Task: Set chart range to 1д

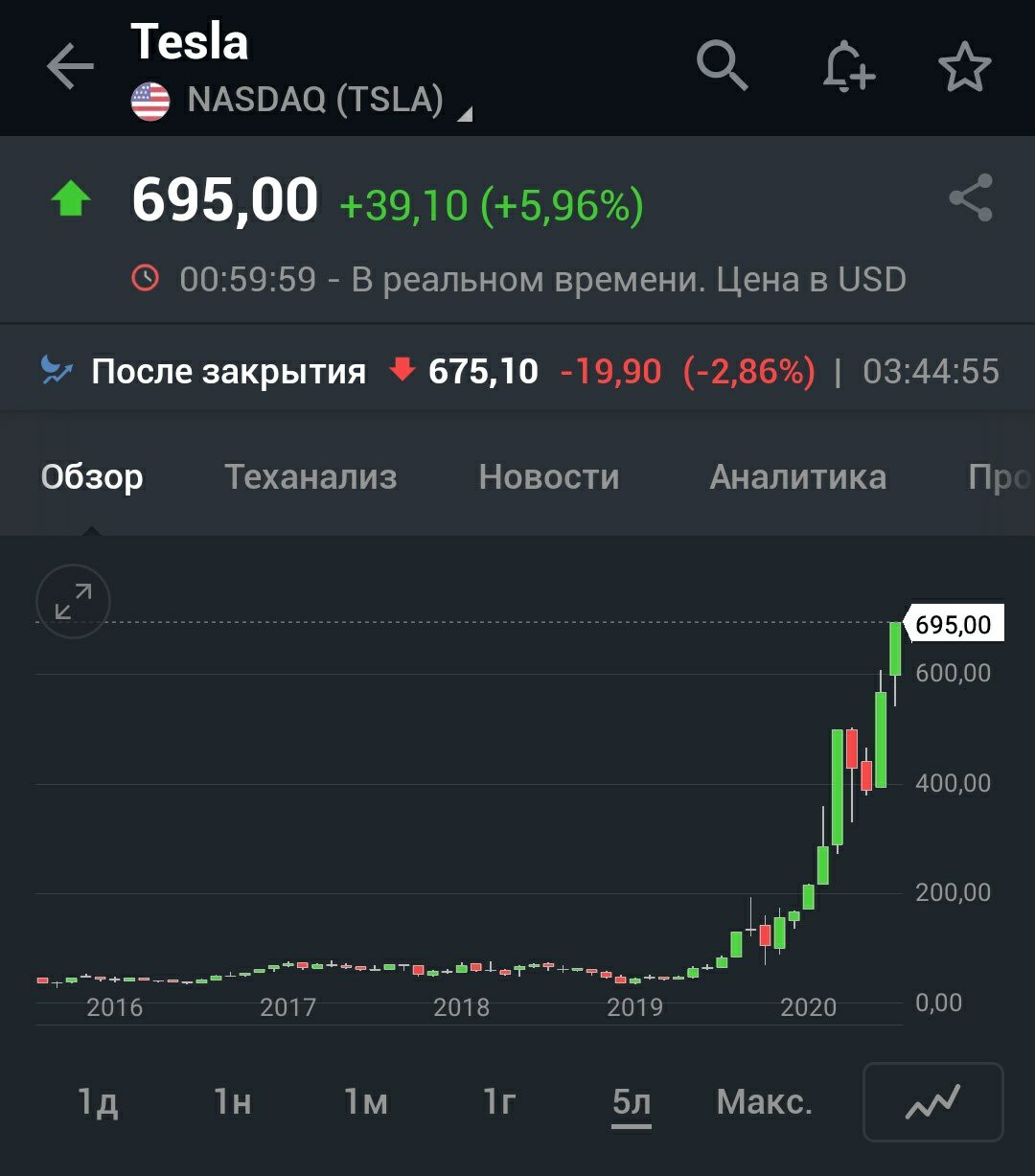Action: coord(98,1102)
